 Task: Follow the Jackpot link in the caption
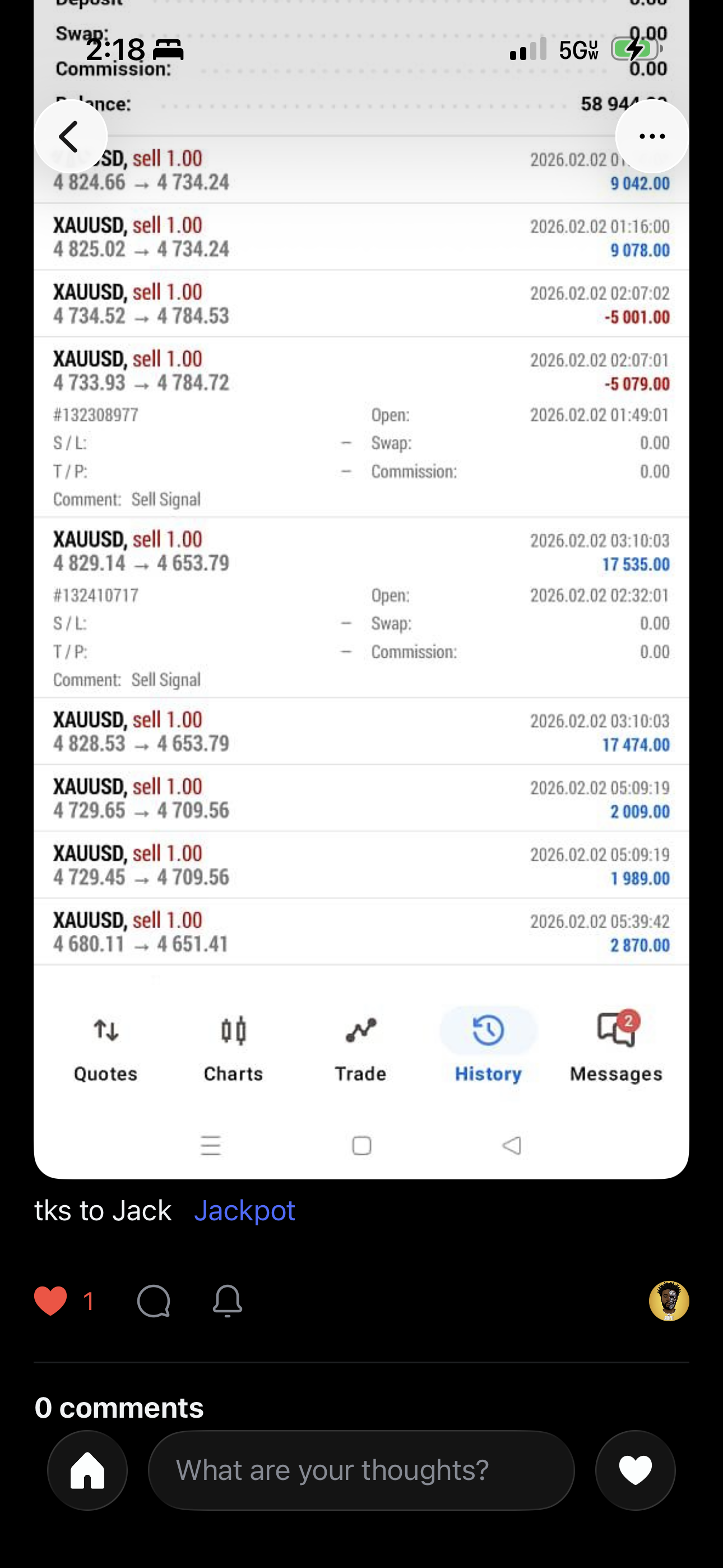click(245, 1210)
